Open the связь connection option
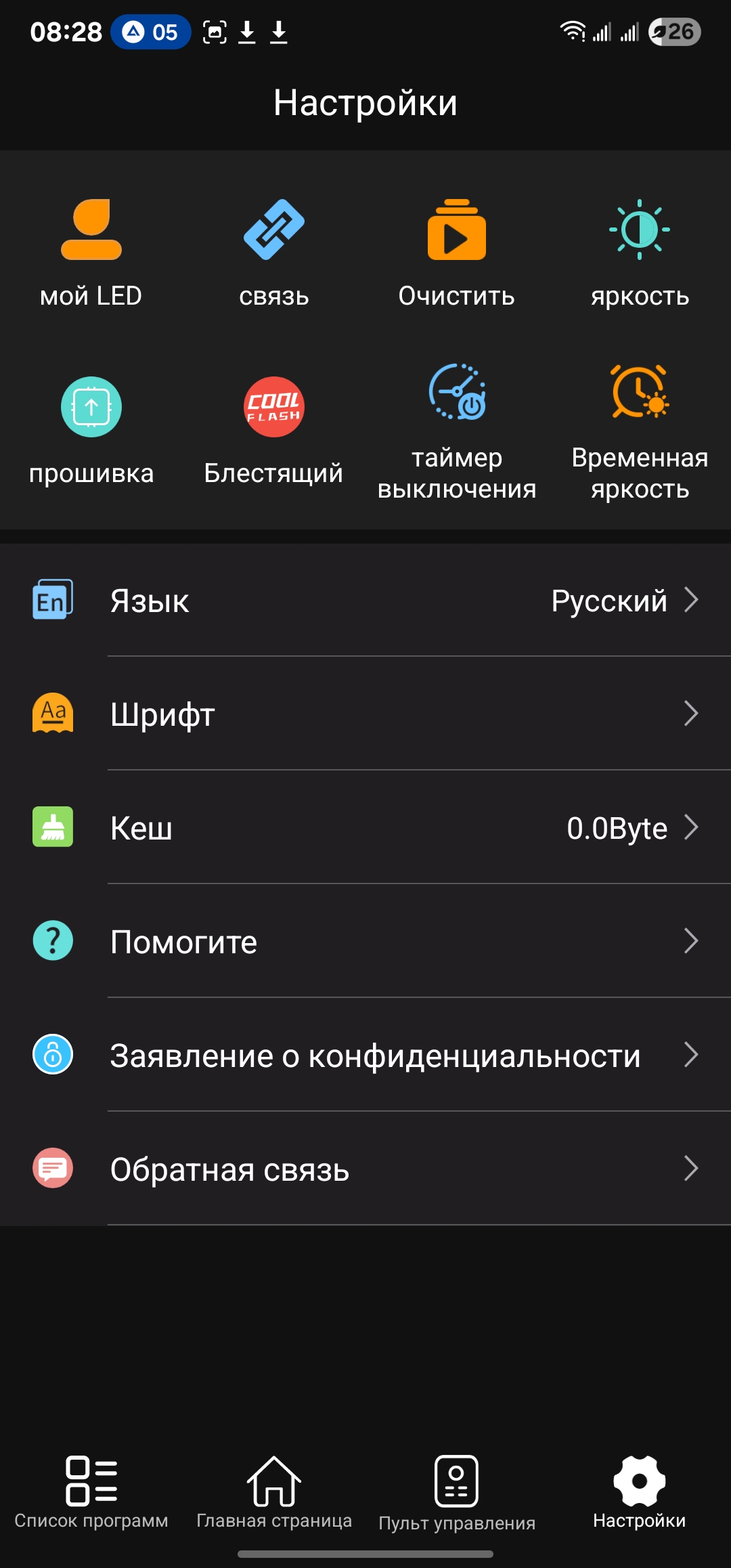Screen dimensions: 731x1568 [x=274, y=251]
